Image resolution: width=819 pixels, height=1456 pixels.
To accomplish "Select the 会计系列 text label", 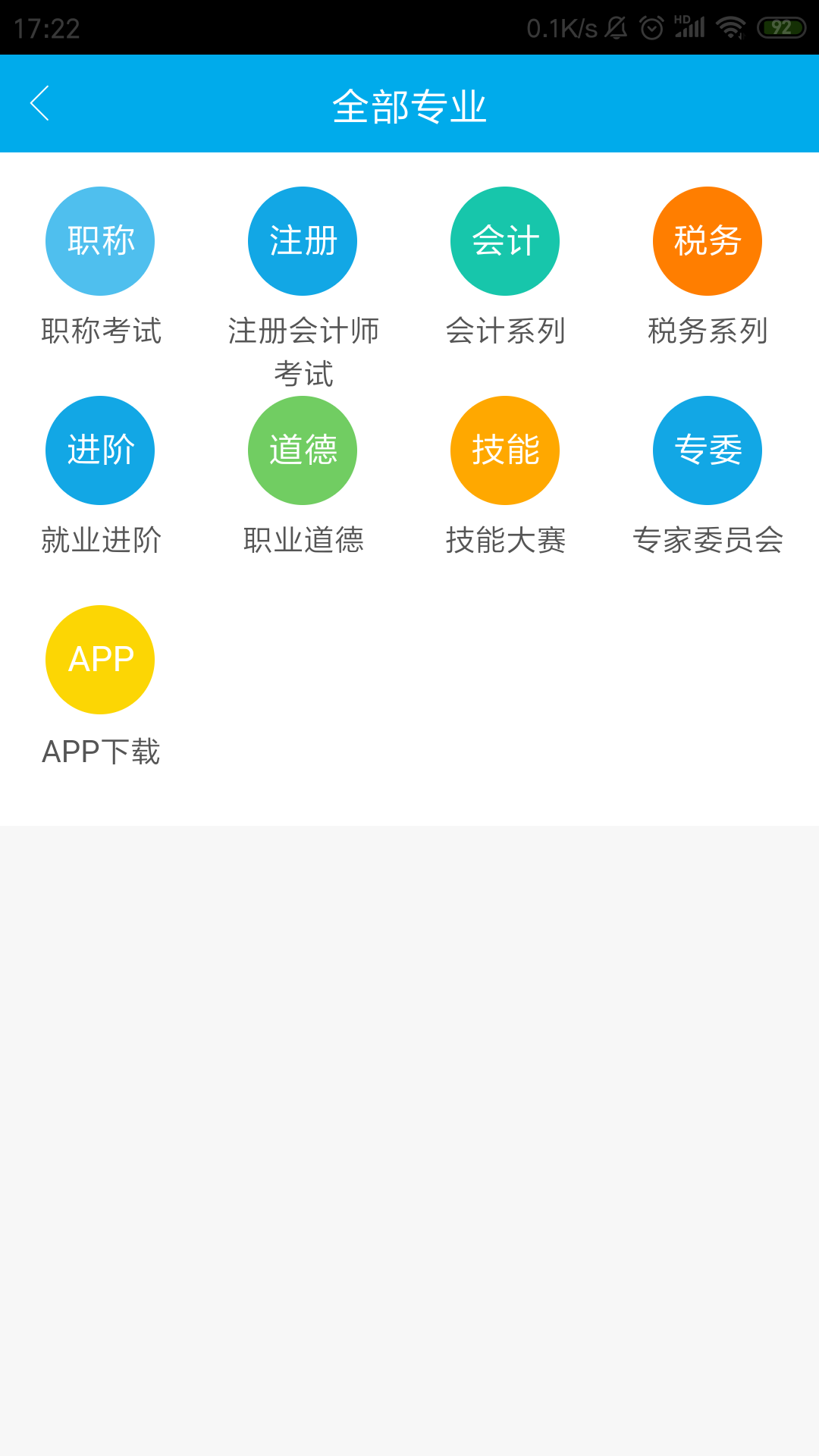I will (x=504, y=330).
